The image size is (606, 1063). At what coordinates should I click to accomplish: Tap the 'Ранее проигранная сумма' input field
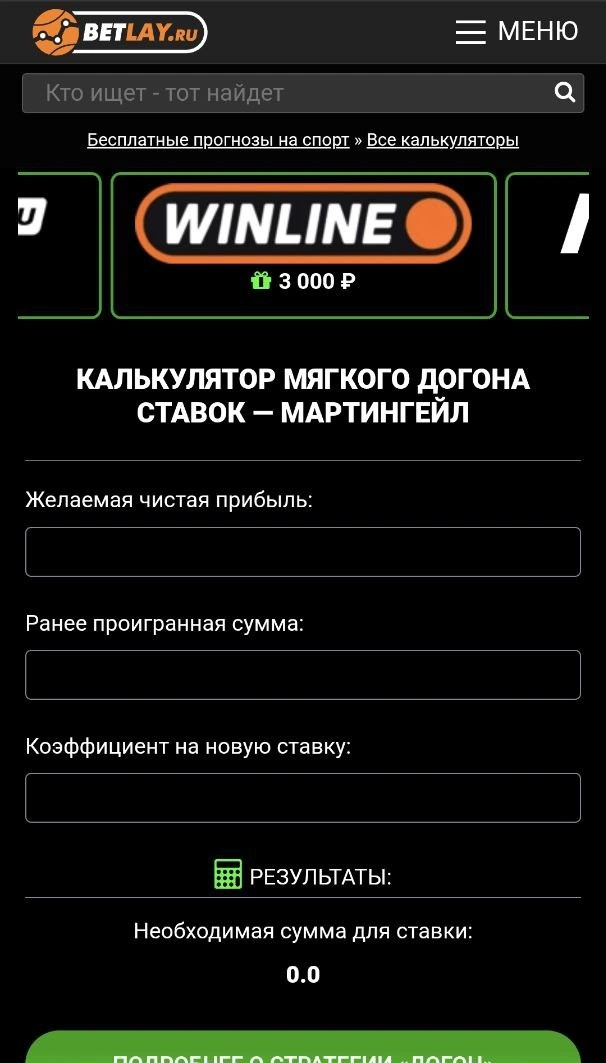coord(303,675)
